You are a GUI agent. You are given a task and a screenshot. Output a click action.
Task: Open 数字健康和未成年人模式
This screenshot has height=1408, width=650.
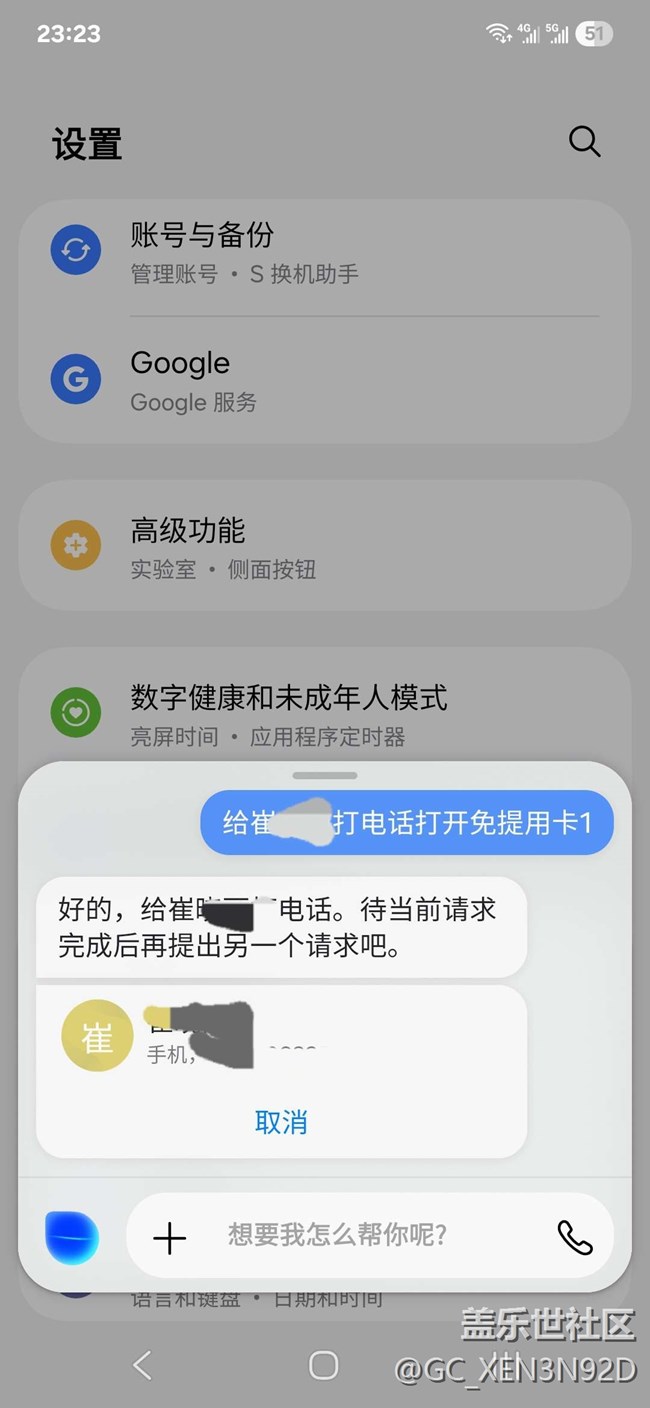pos(325,713)
